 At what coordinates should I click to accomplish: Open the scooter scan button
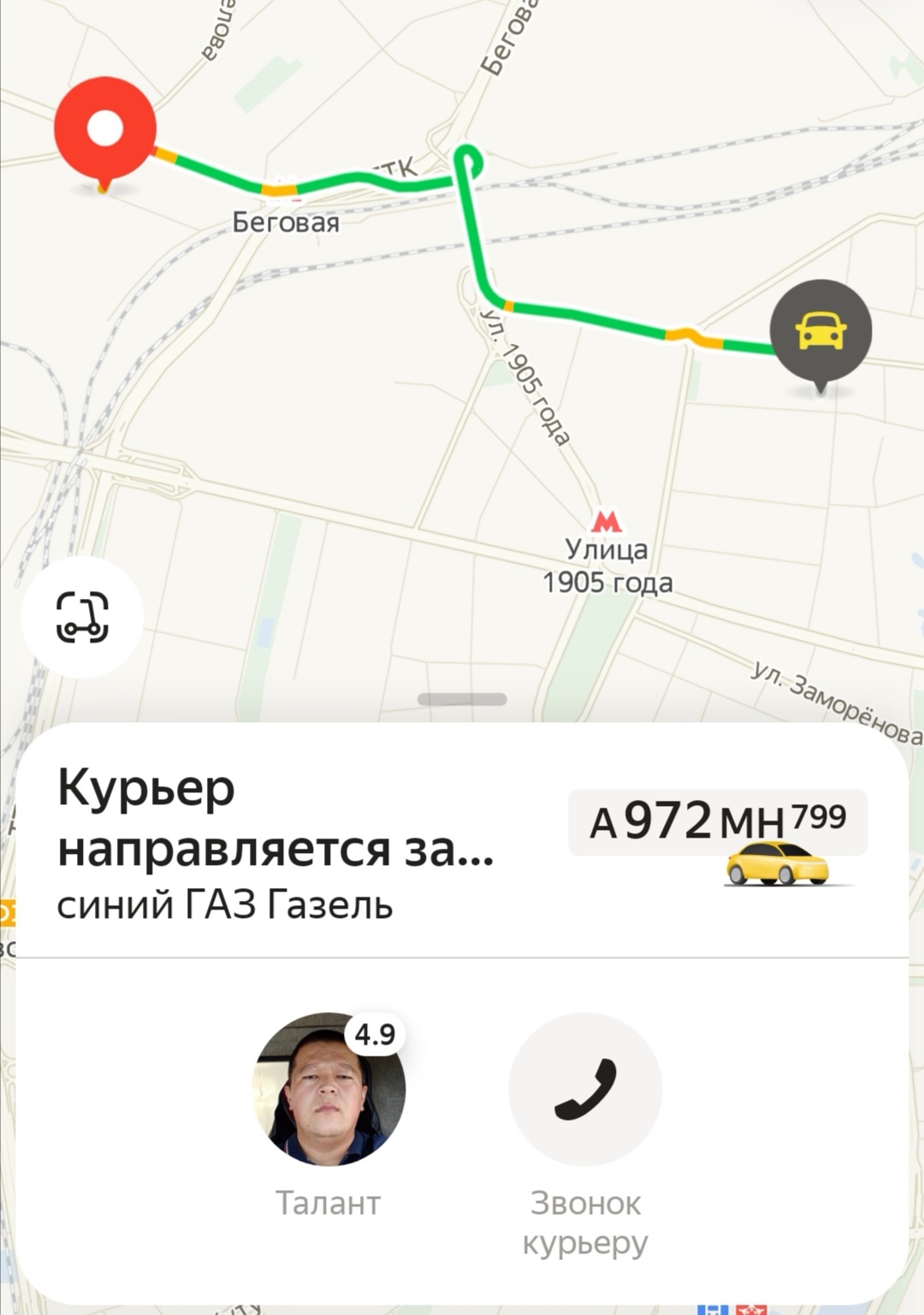pyautogui.click(x=82, y=617)
